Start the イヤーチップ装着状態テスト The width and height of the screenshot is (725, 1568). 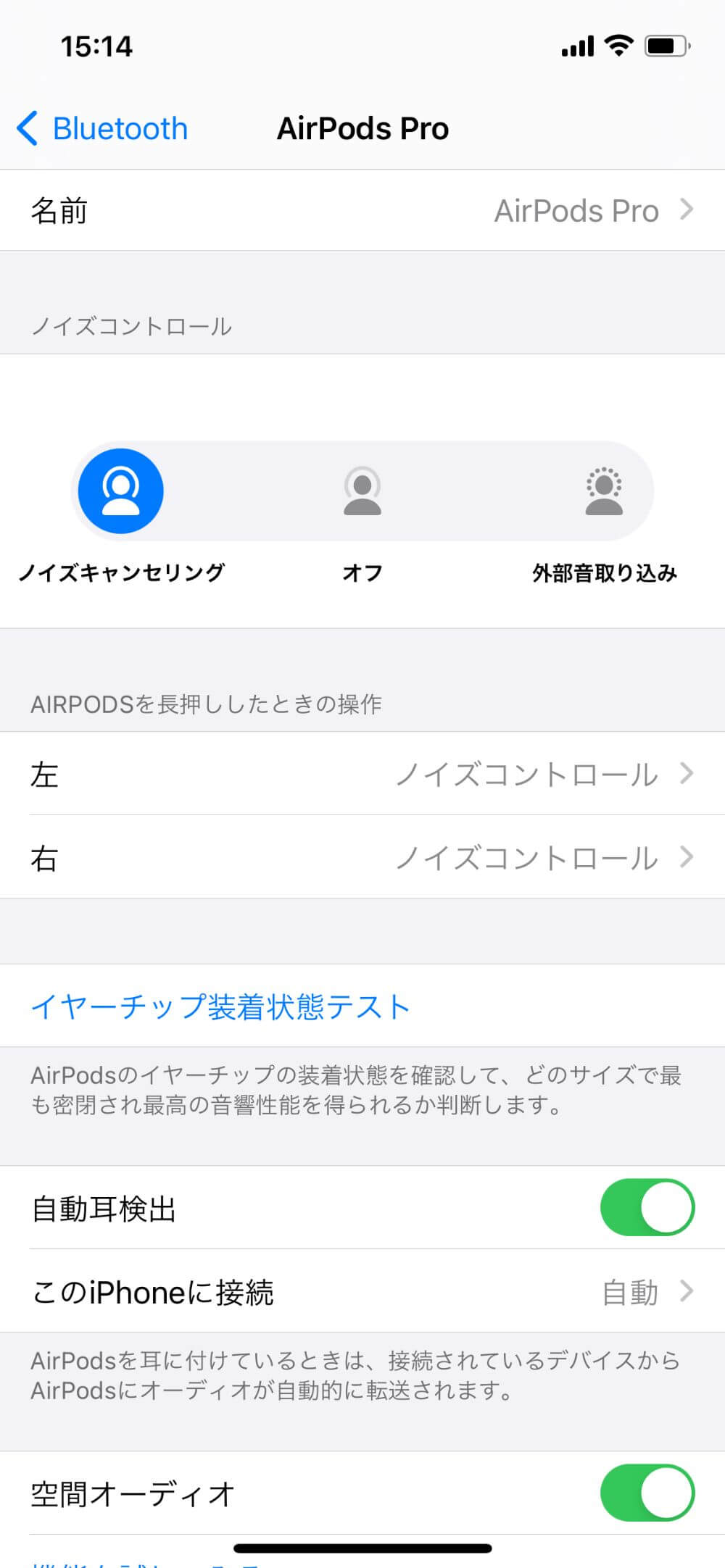coord(220,1006)
